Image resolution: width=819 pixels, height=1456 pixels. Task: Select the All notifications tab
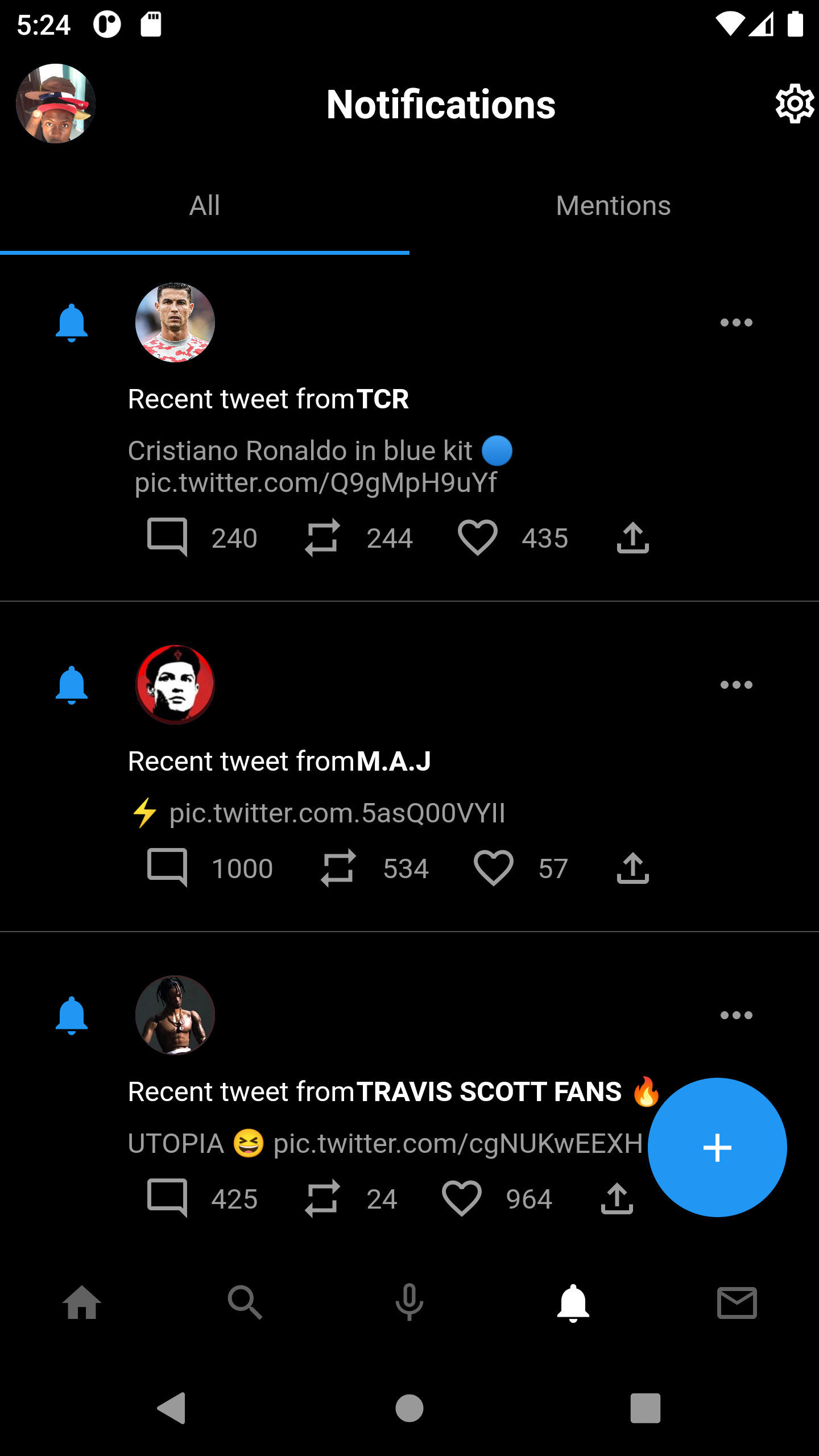[x=205, y=206]
